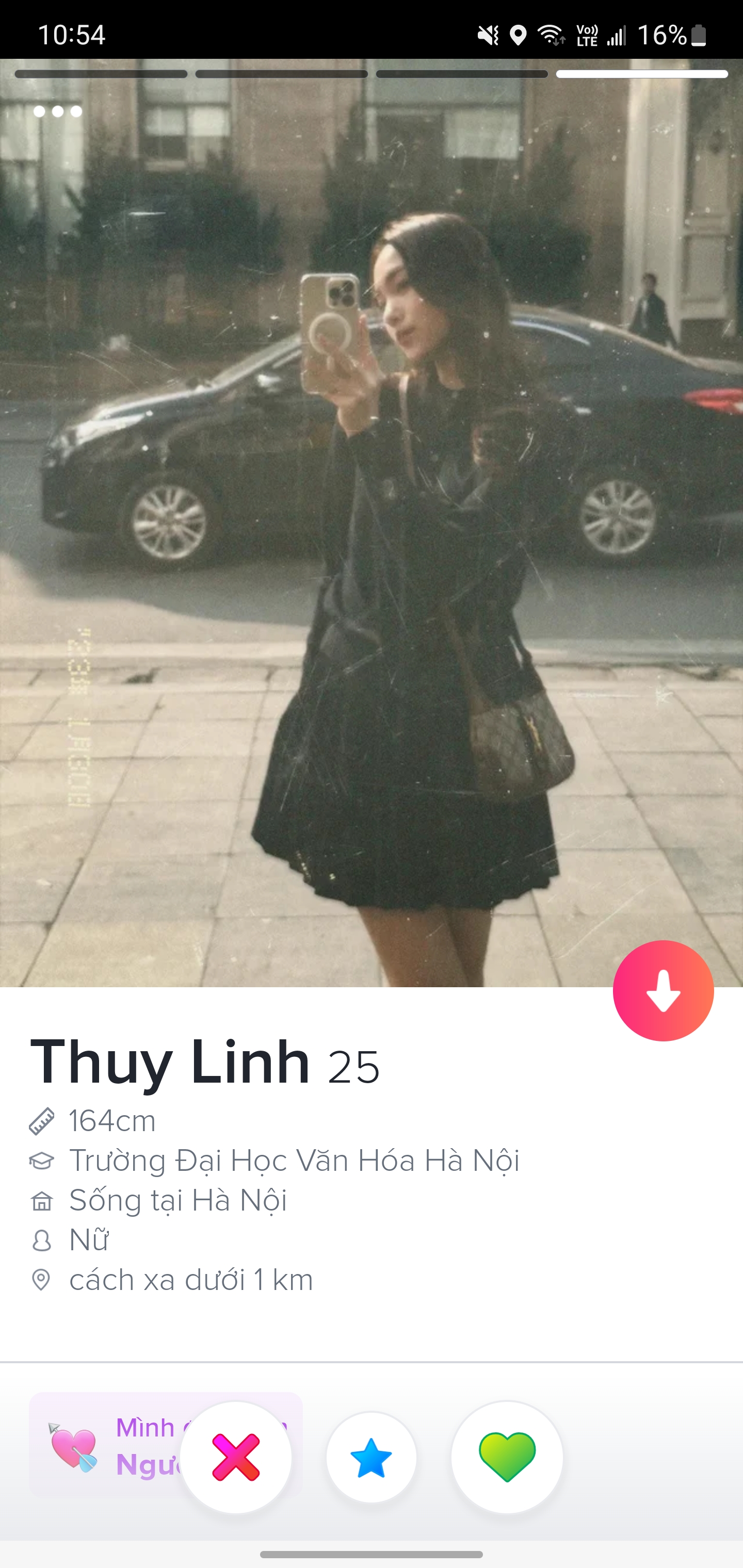Open the three-dot options menu

coord(58,111)
